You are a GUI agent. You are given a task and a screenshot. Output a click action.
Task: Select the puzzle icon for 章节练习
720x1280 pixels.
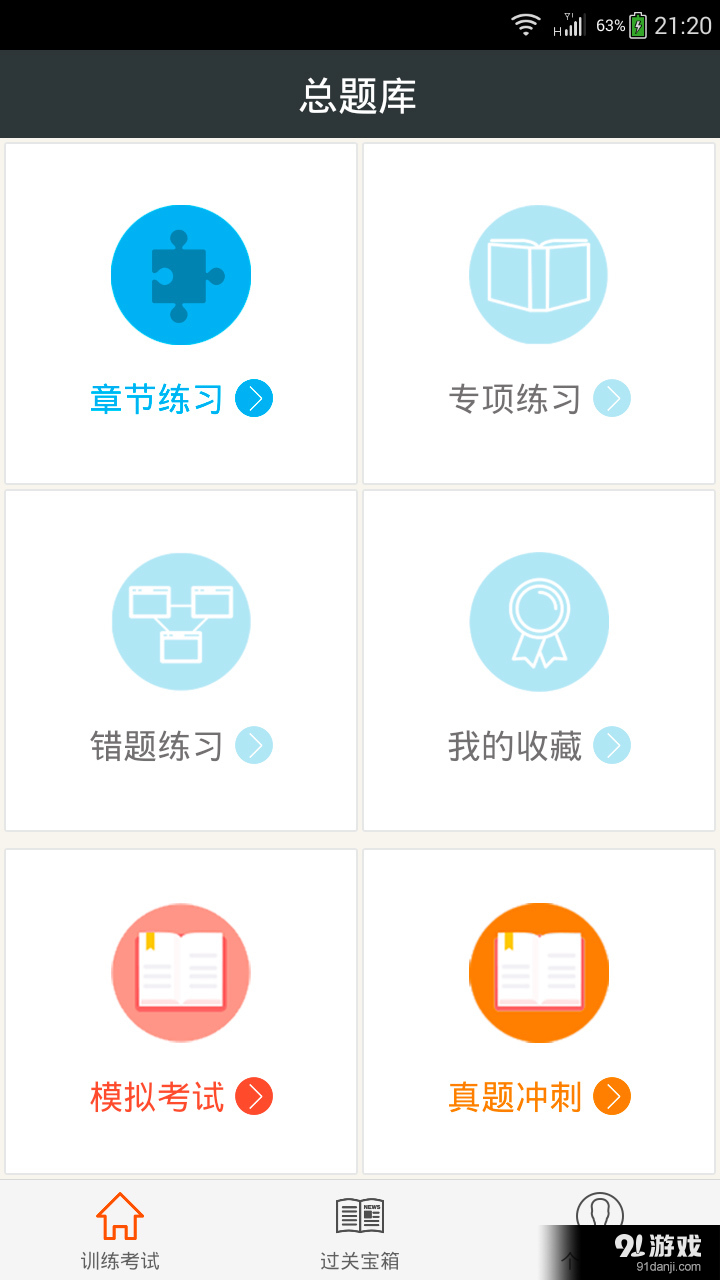coord(180,275)
